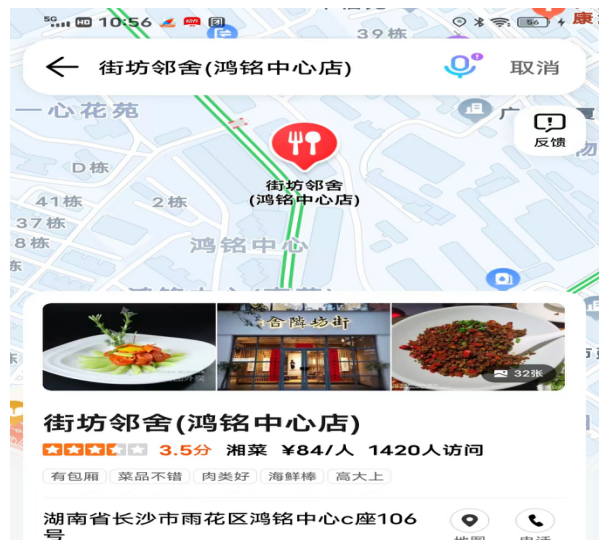Tap the 肉类好 tag chip
This screenshot has width=615, height=540.
point(225,477)
